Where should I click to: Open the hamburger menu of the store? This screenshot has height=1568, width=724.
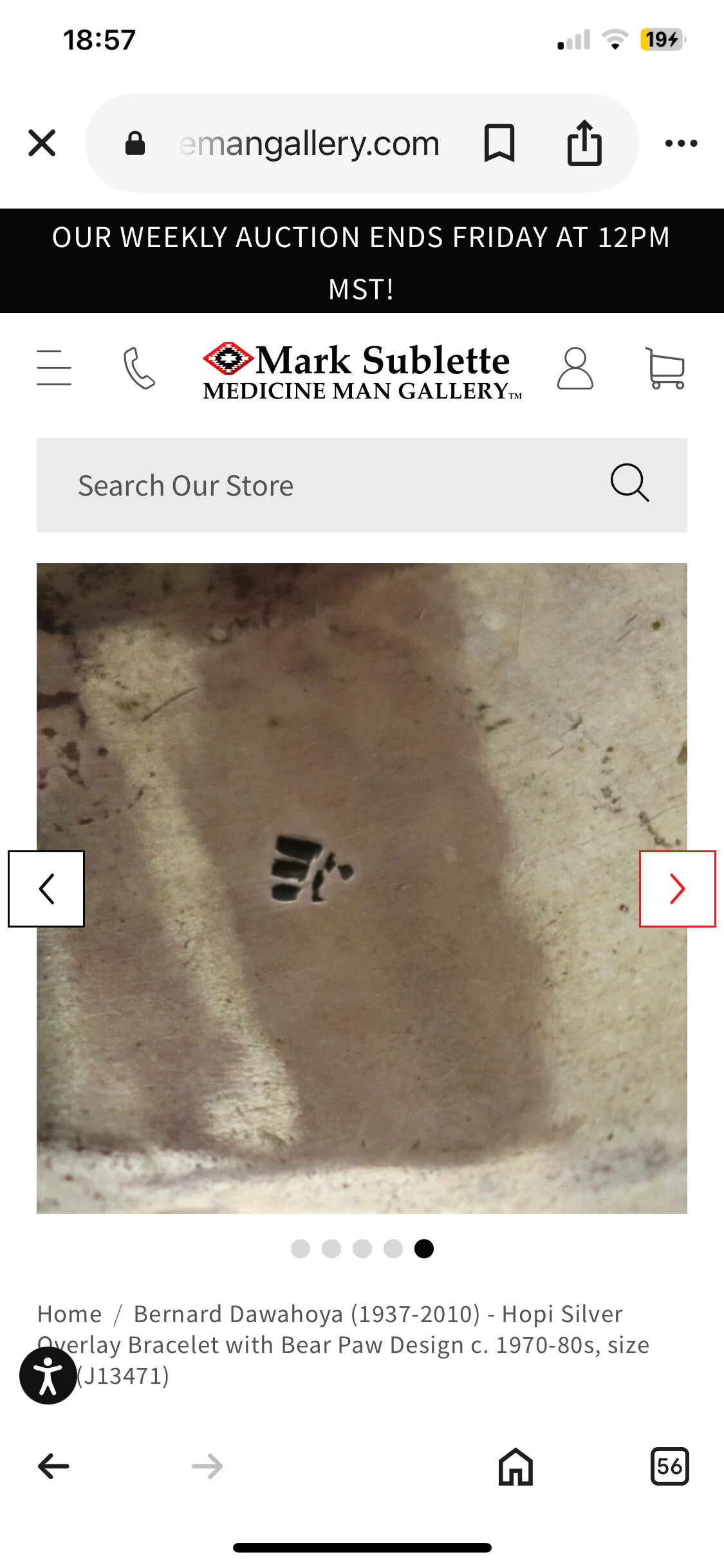[54, 368]
